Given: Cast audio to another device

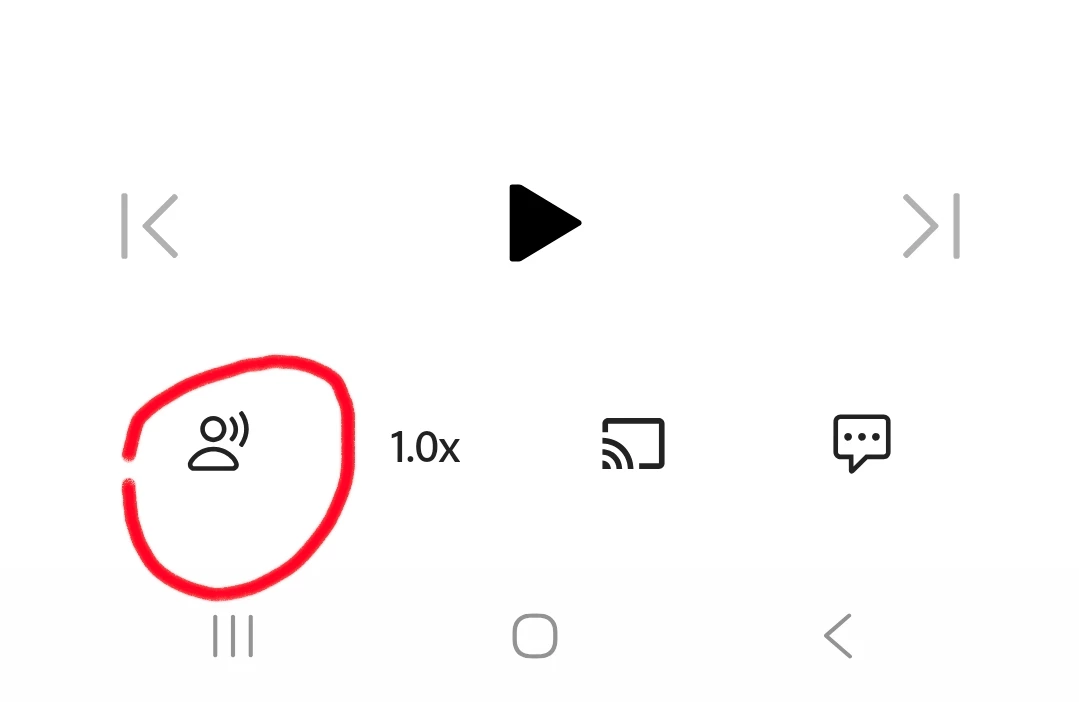Looking at the screenshot, I should (x=633, y=444).
